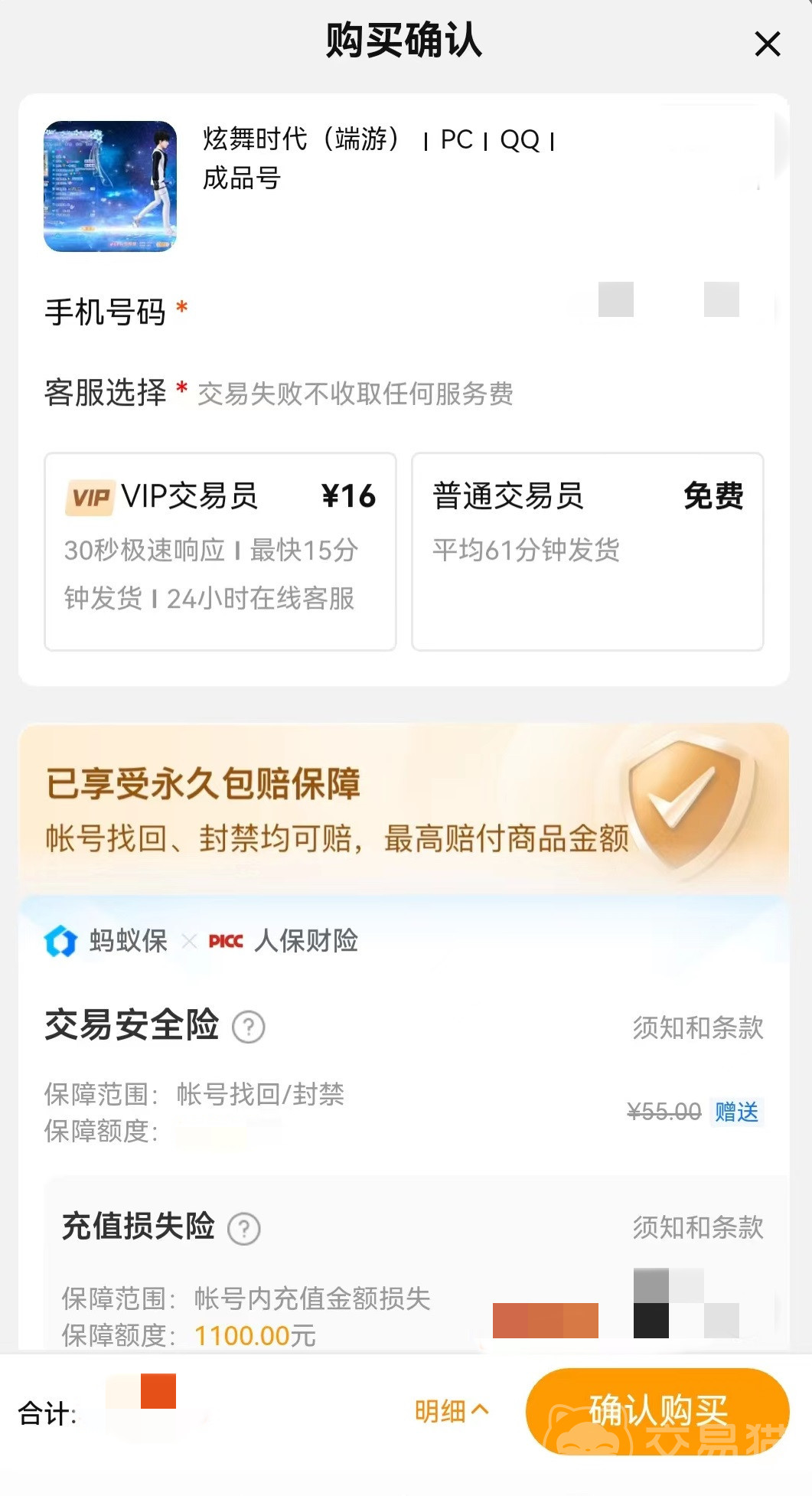The width and height of the screenshot is (812, 1496).
Task: Tap 确认购买 to confirm the purchase
Action: click(x=657, y=1410)
